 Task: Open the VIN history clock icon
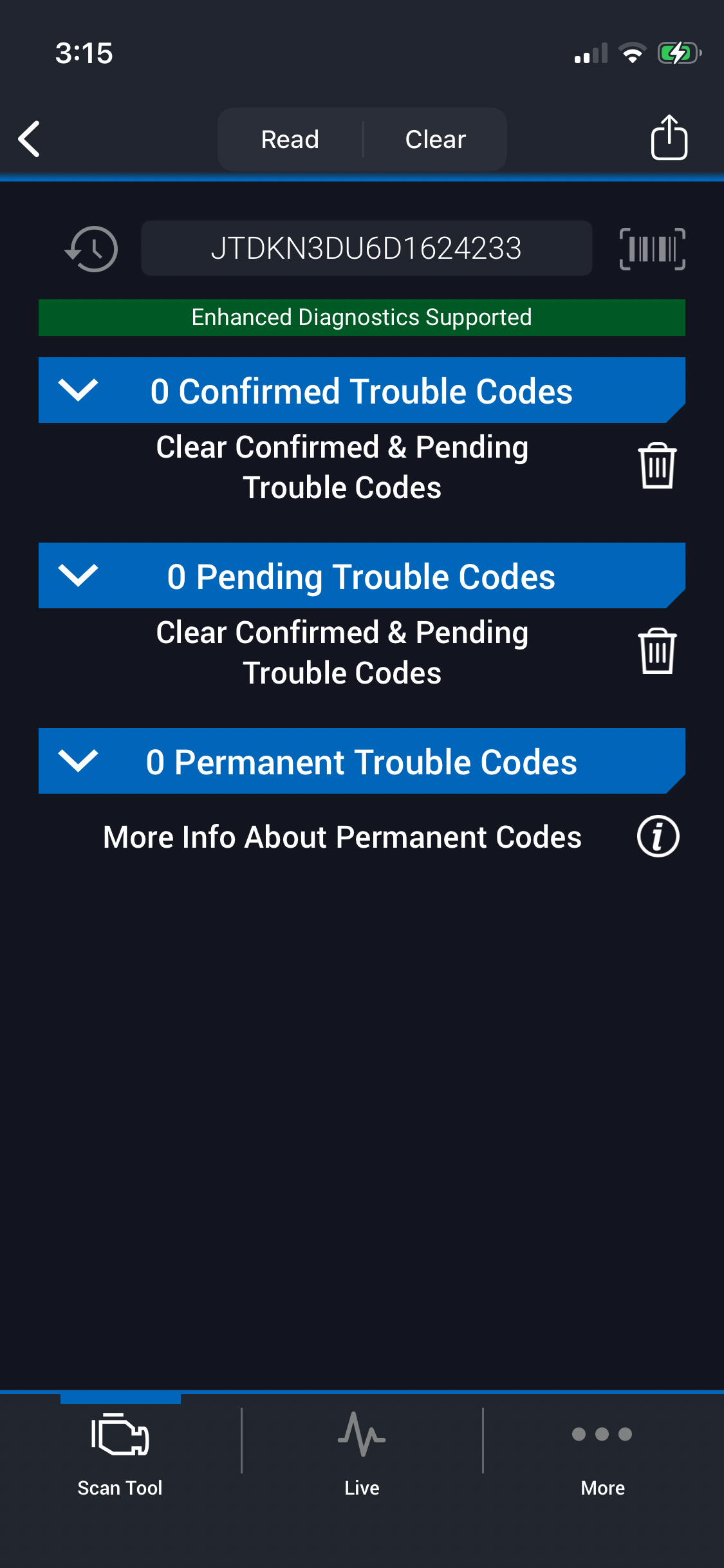click(x=92, y=249)
